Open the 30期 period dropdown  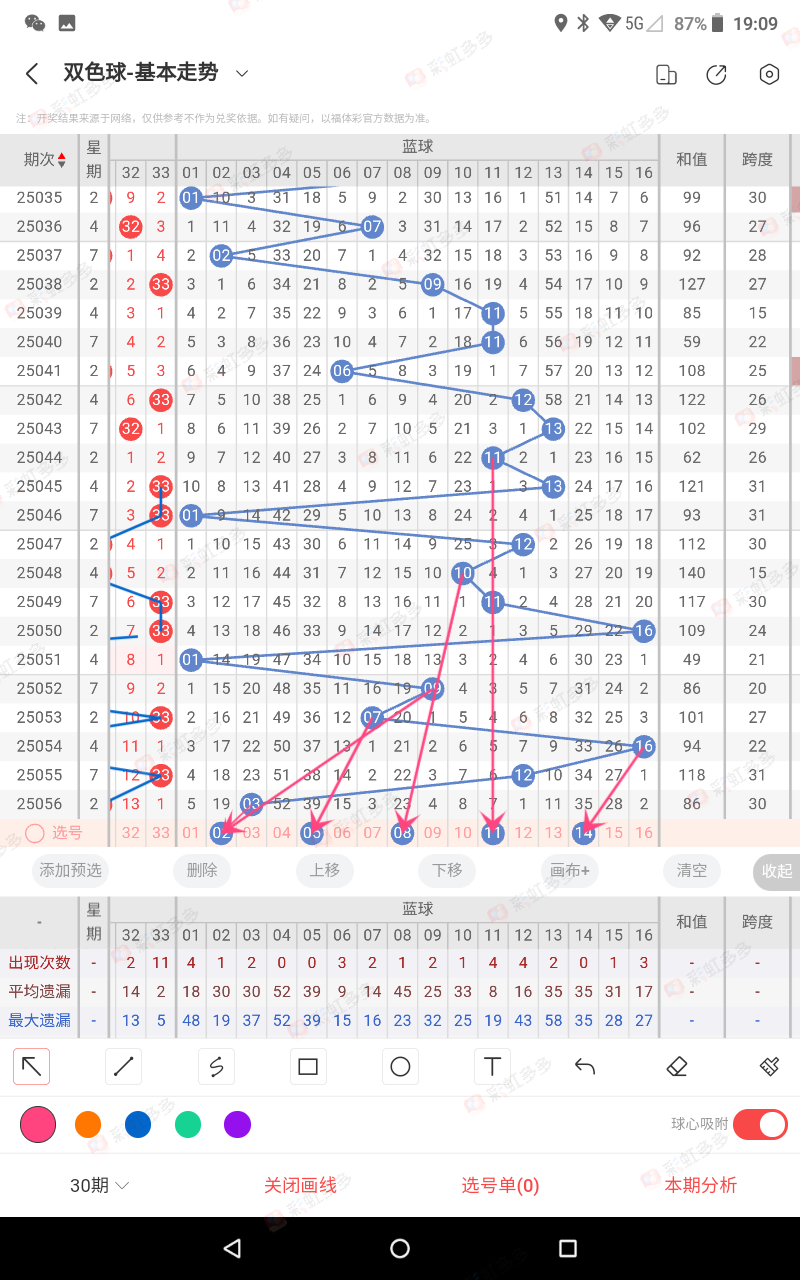(100, 1186)
